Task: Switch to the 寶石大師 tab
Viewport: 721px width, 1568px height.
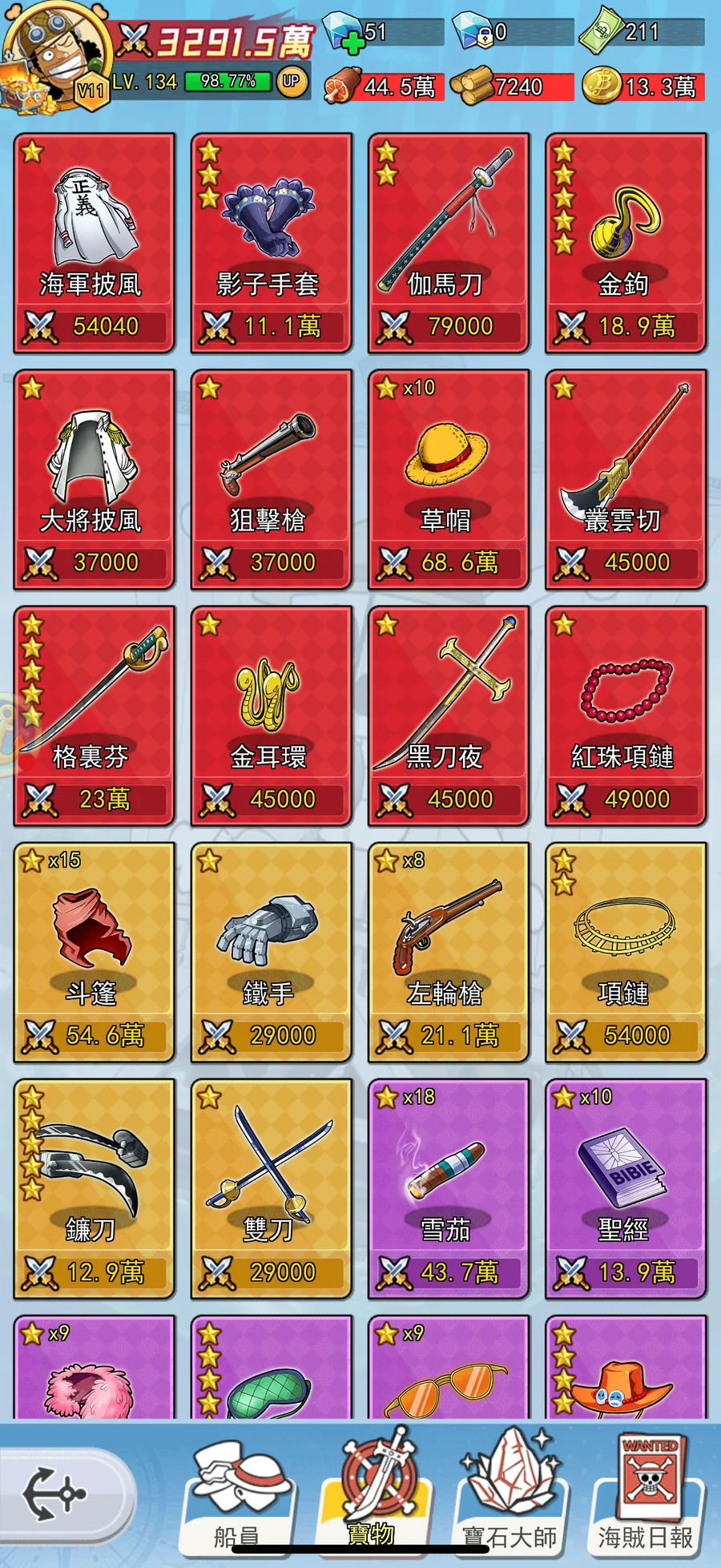Action: coord(511,1490)
